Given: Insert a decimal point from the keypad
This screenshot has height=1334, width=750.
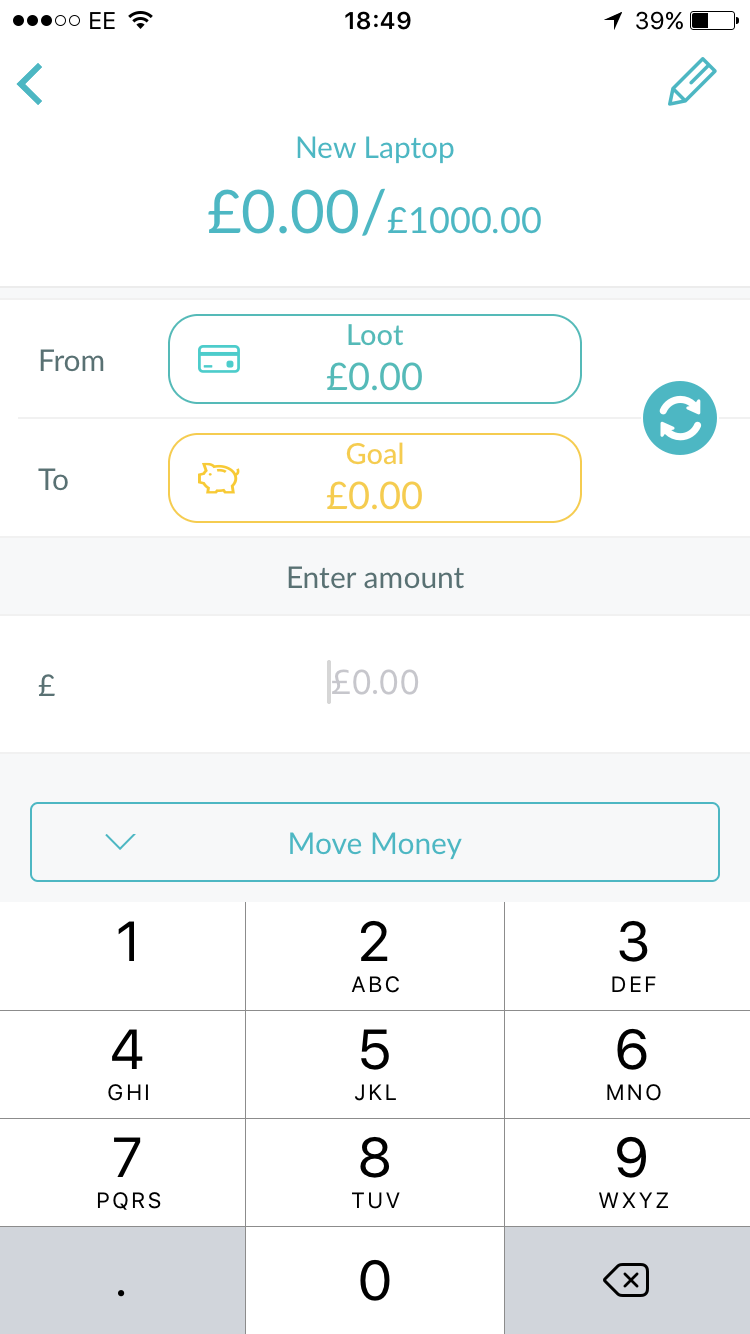Looking at the screenshot, I should pyautogui.click(x=122, y=1282).
